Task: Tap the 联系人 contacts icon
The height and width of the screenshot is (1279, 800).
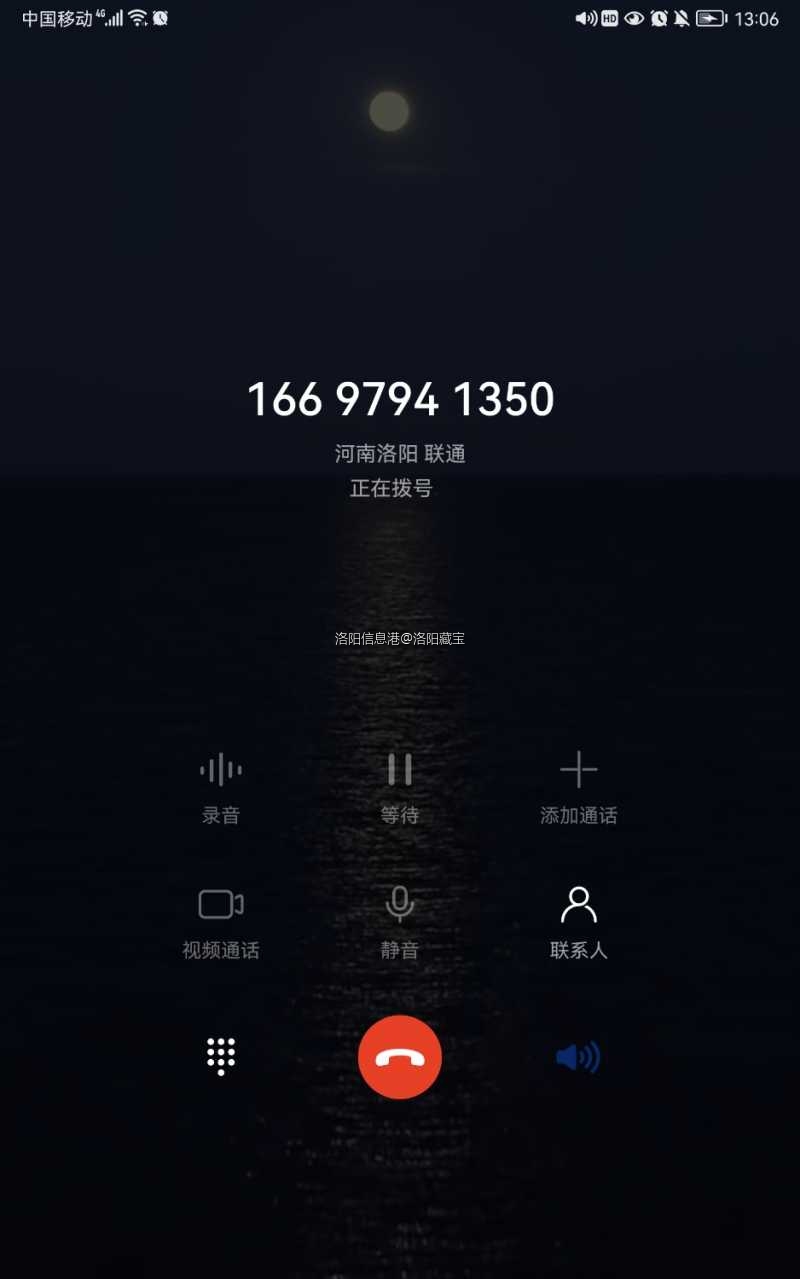Action: (x=579, y=905)
